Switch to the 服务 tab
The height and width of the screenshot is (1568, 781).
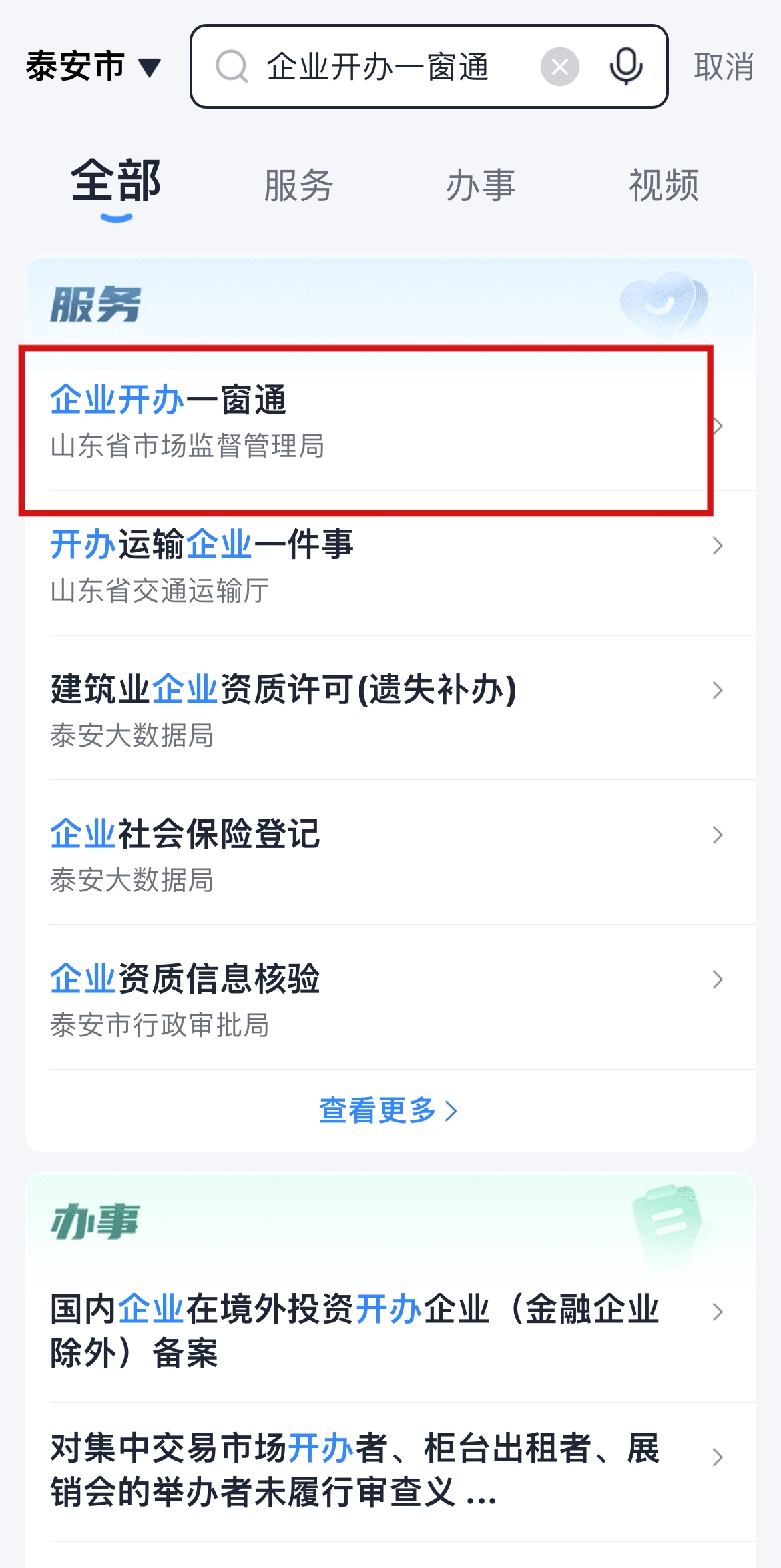298,185
